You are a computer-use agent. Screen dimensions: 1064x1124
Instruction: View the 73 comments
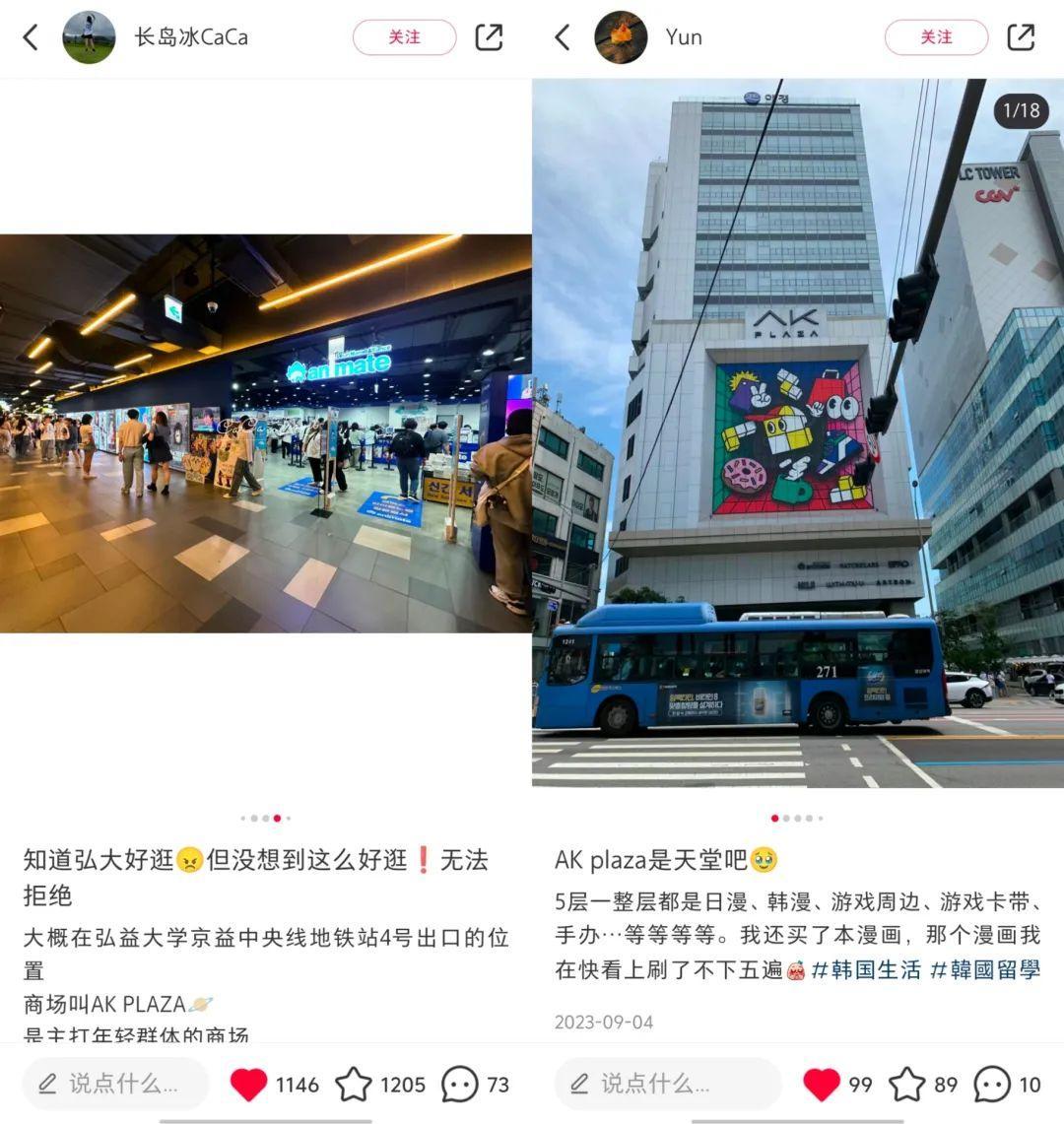coord(460,1085)
